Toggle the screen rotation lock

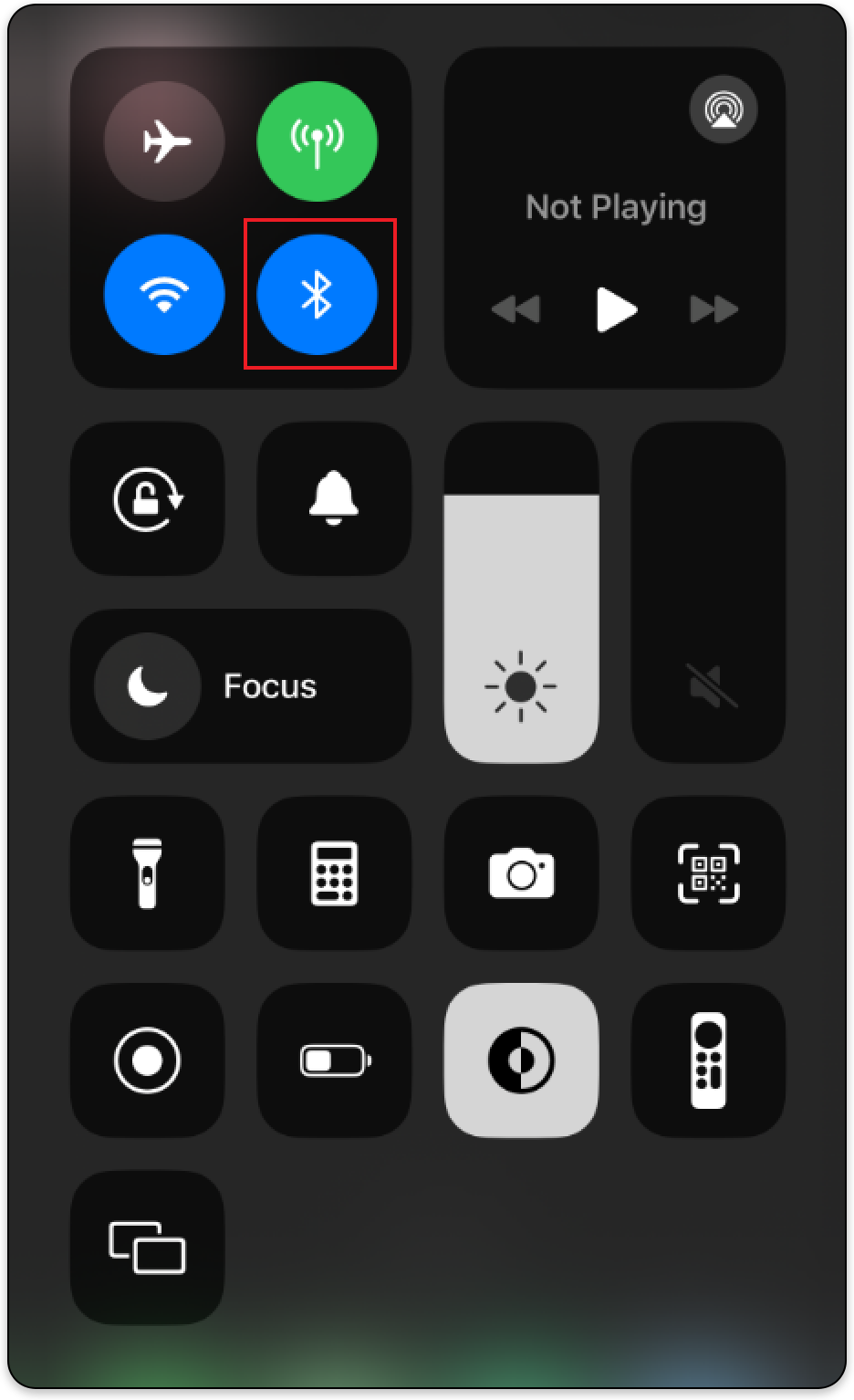pos(148,498)
